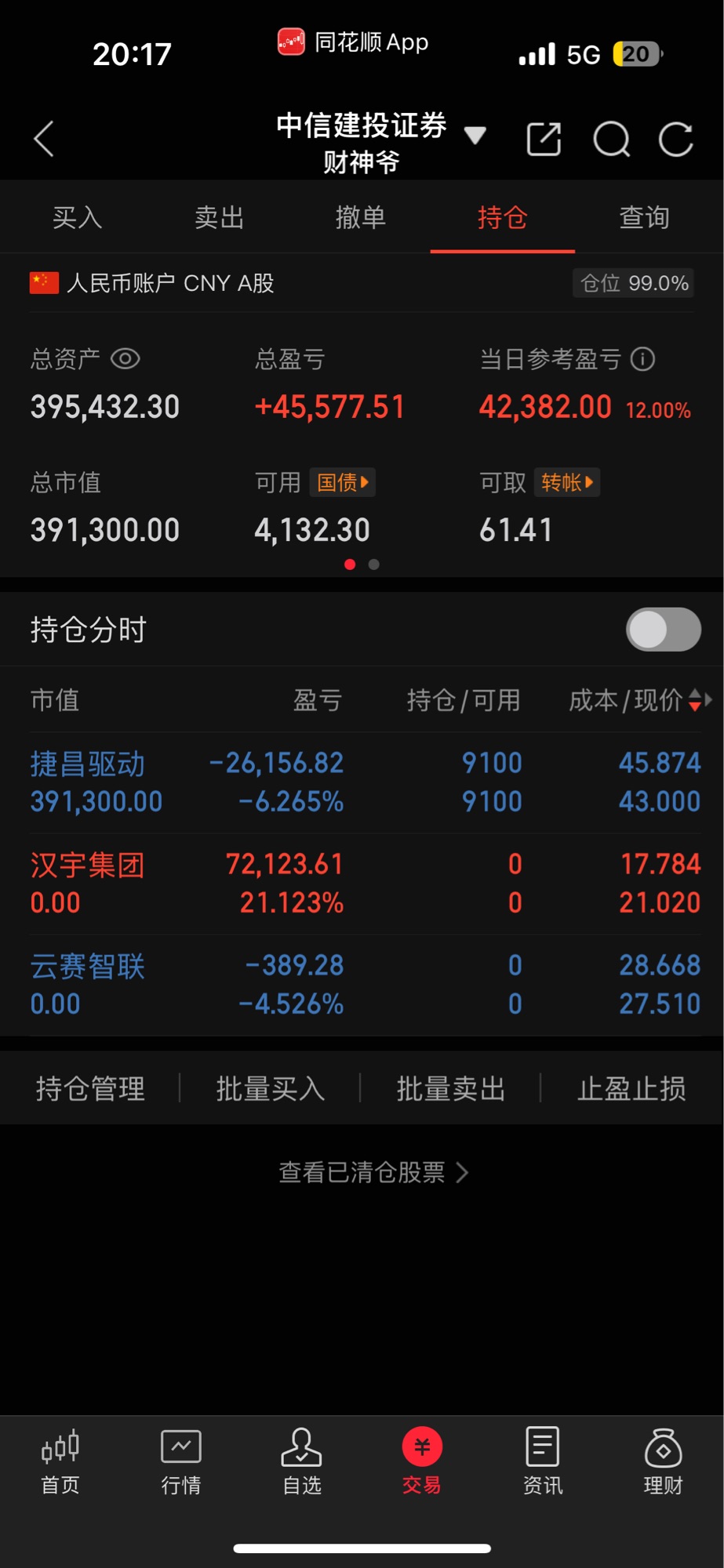The height and width of the screenshot is (1568, 724).
Task: Toggle the 持仓分时 switch
Action: (664, 630)
